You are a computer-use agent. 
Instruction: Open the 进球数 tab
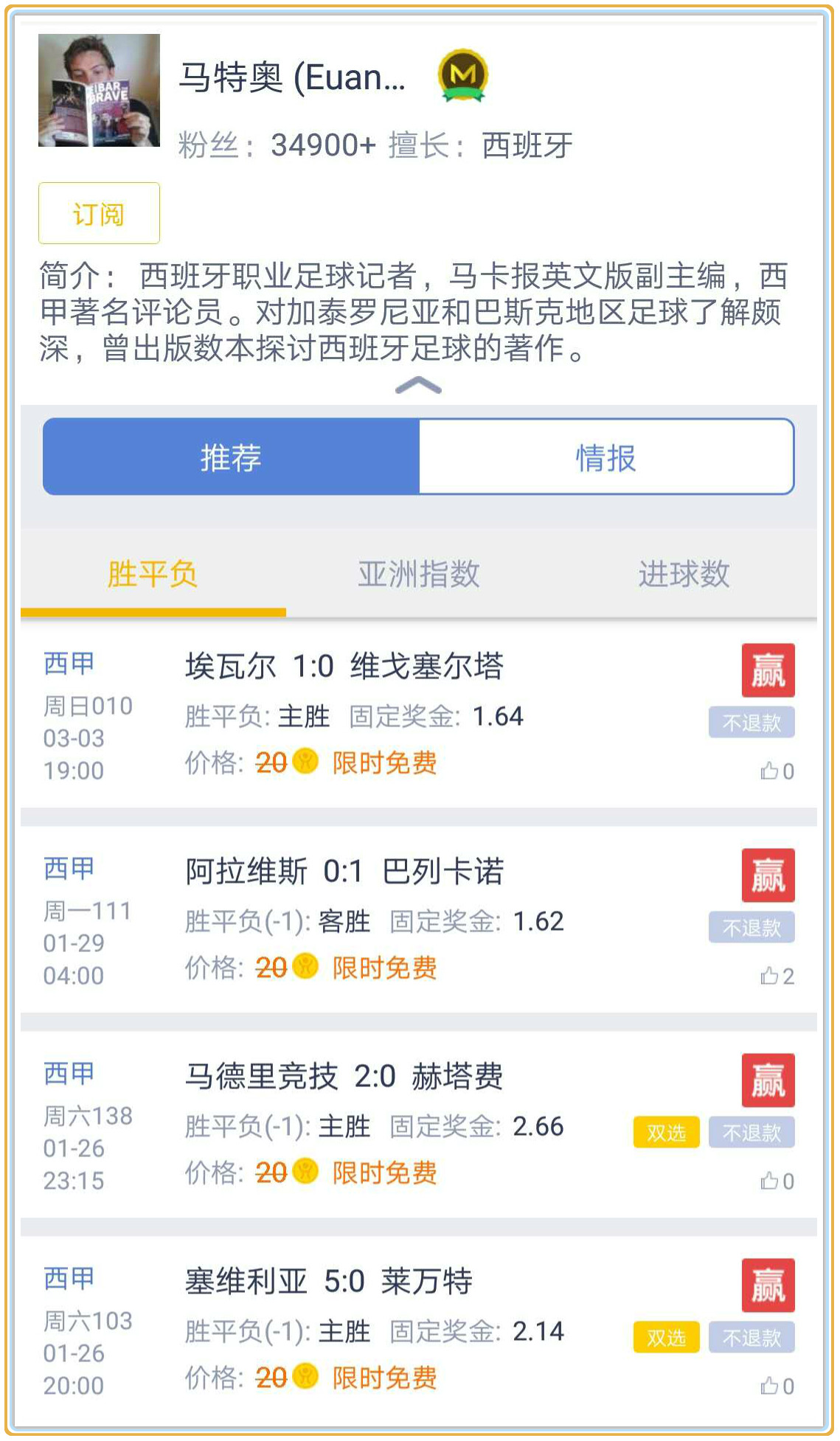click(x=684, y=574)
